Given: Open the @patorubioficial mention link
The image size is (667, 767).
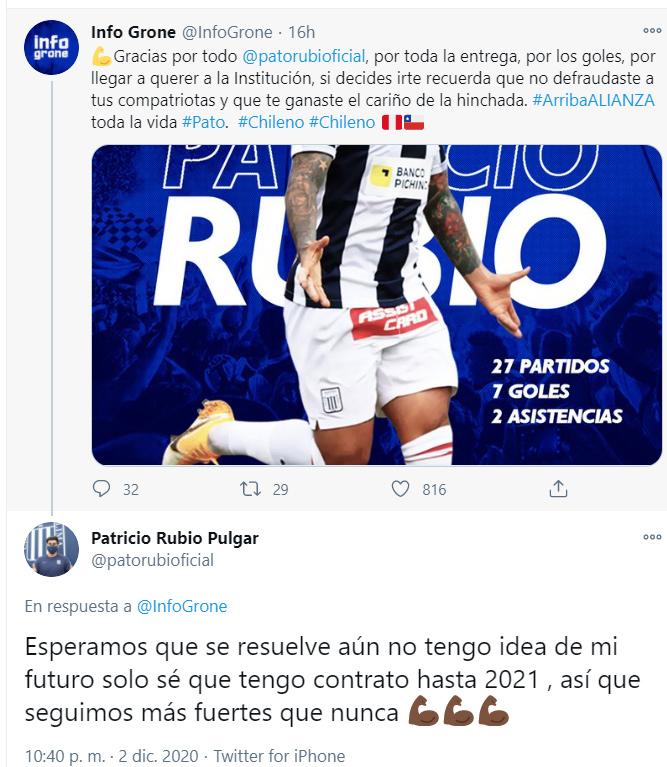Looking at the screenshot, I should coord(304,56).
